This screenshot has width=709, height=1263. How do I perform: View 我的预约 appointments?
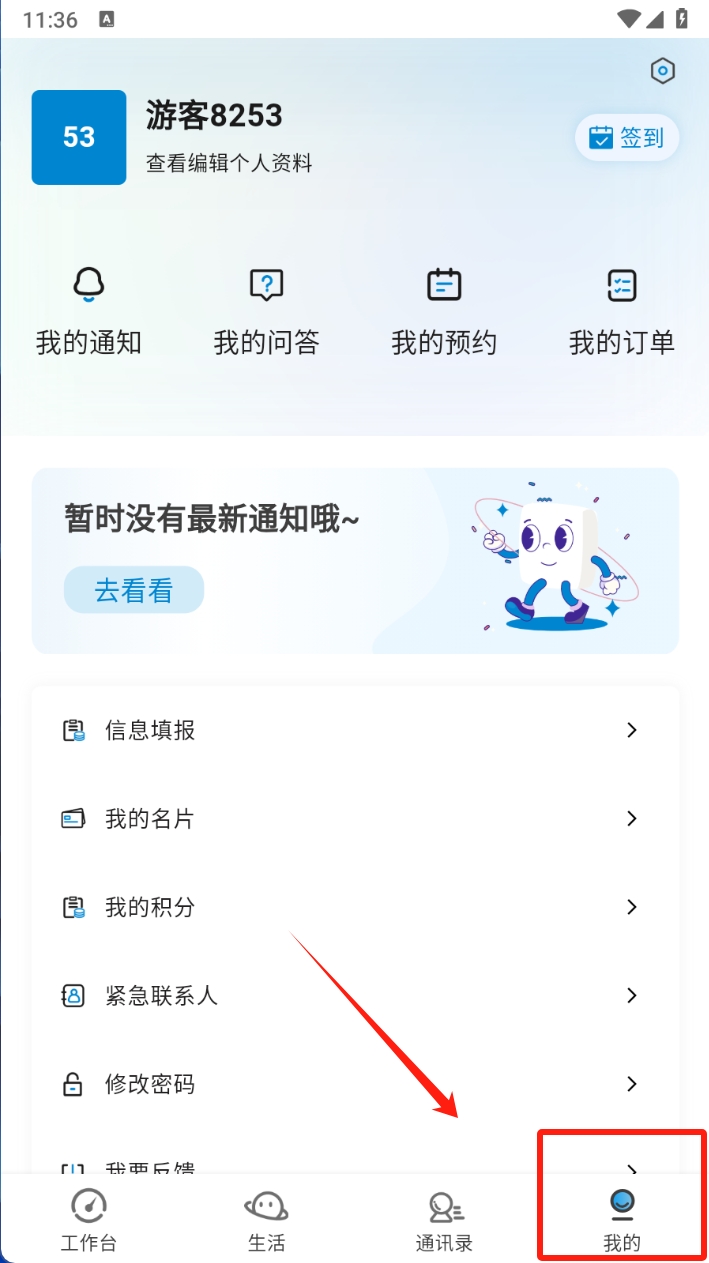coord(444,312)
